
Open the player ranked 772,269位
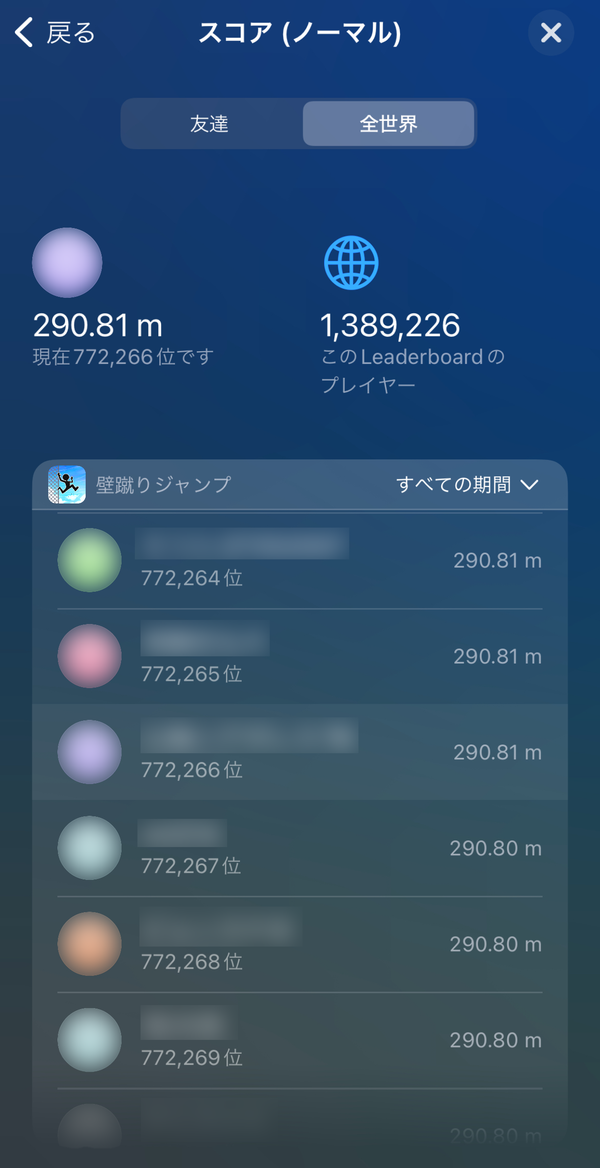pyautogui.click(x=300, y=1041)
